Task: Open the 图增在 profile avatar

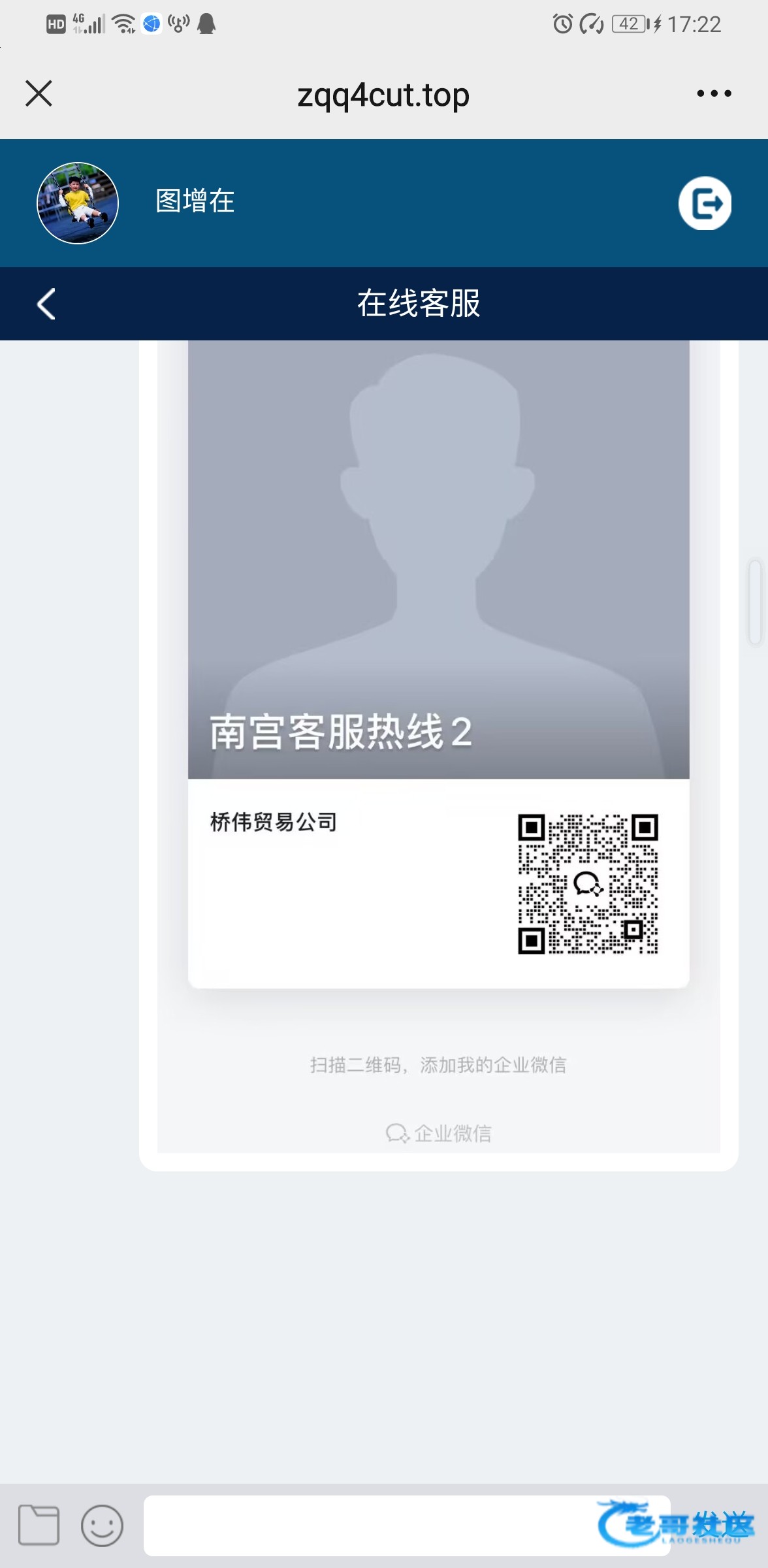Action: click(78, 203)
